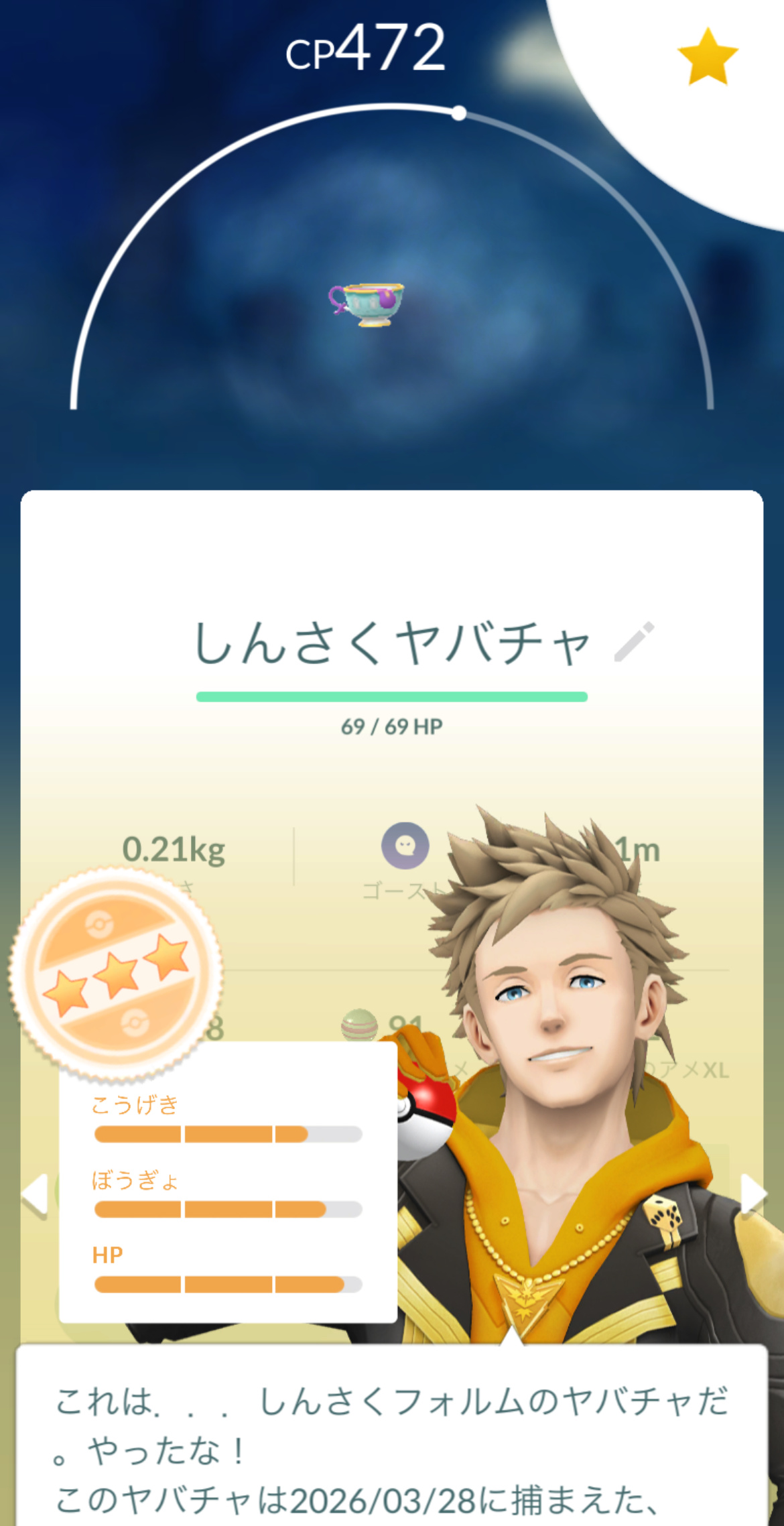Screen dimensions: 784x1526
Task: Go to the previous Pokémon with left arrow
Action: 35,1194
